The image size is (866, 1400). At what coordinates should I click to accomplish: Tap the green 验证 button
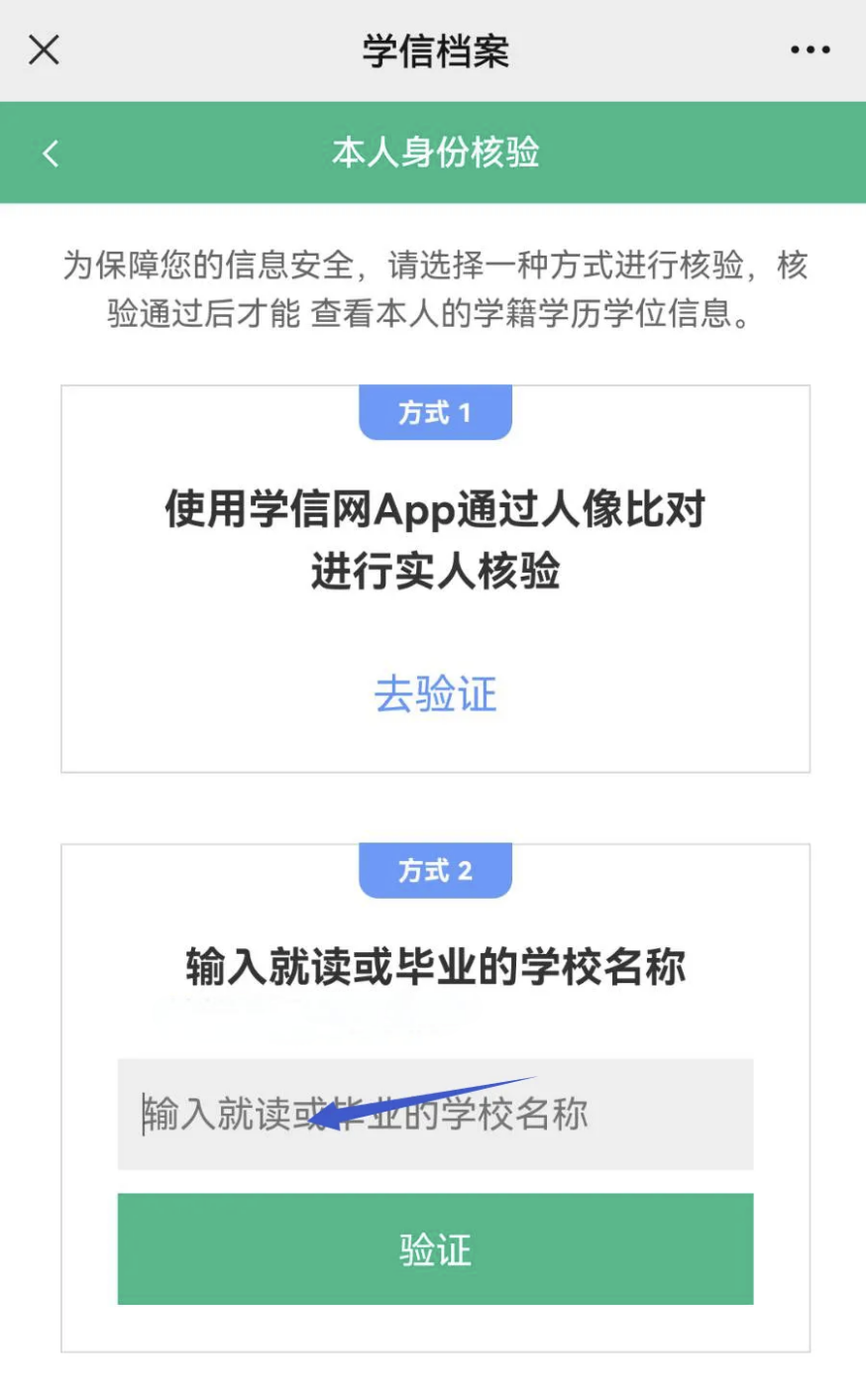(435, 1249)
